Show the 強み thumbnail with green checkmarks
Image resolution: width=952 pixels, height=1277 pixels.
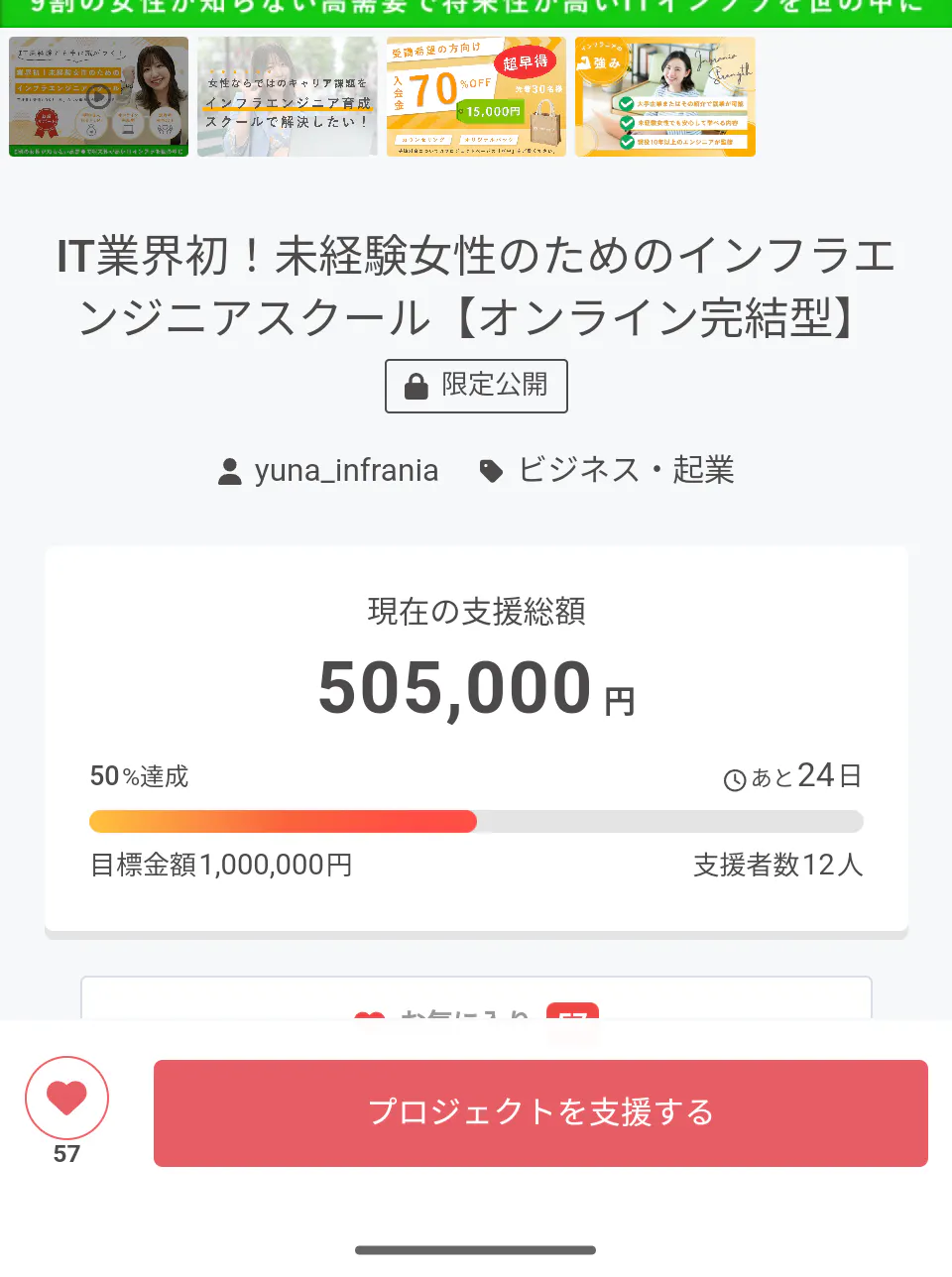coord(664,96)
